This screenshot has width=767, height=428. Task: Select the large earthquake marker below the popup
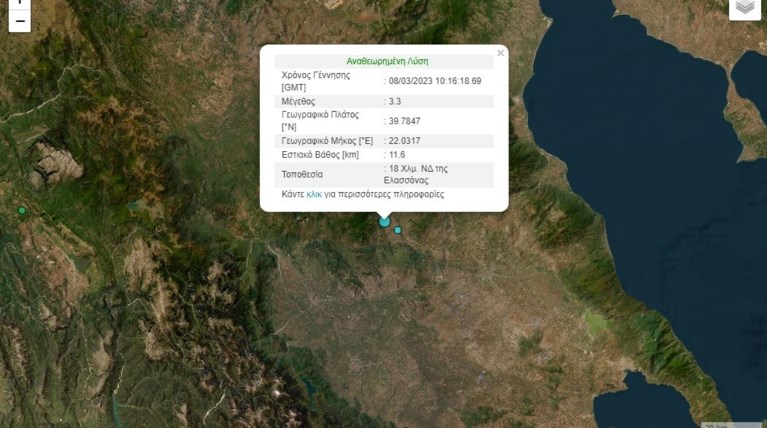coord(384,221)
